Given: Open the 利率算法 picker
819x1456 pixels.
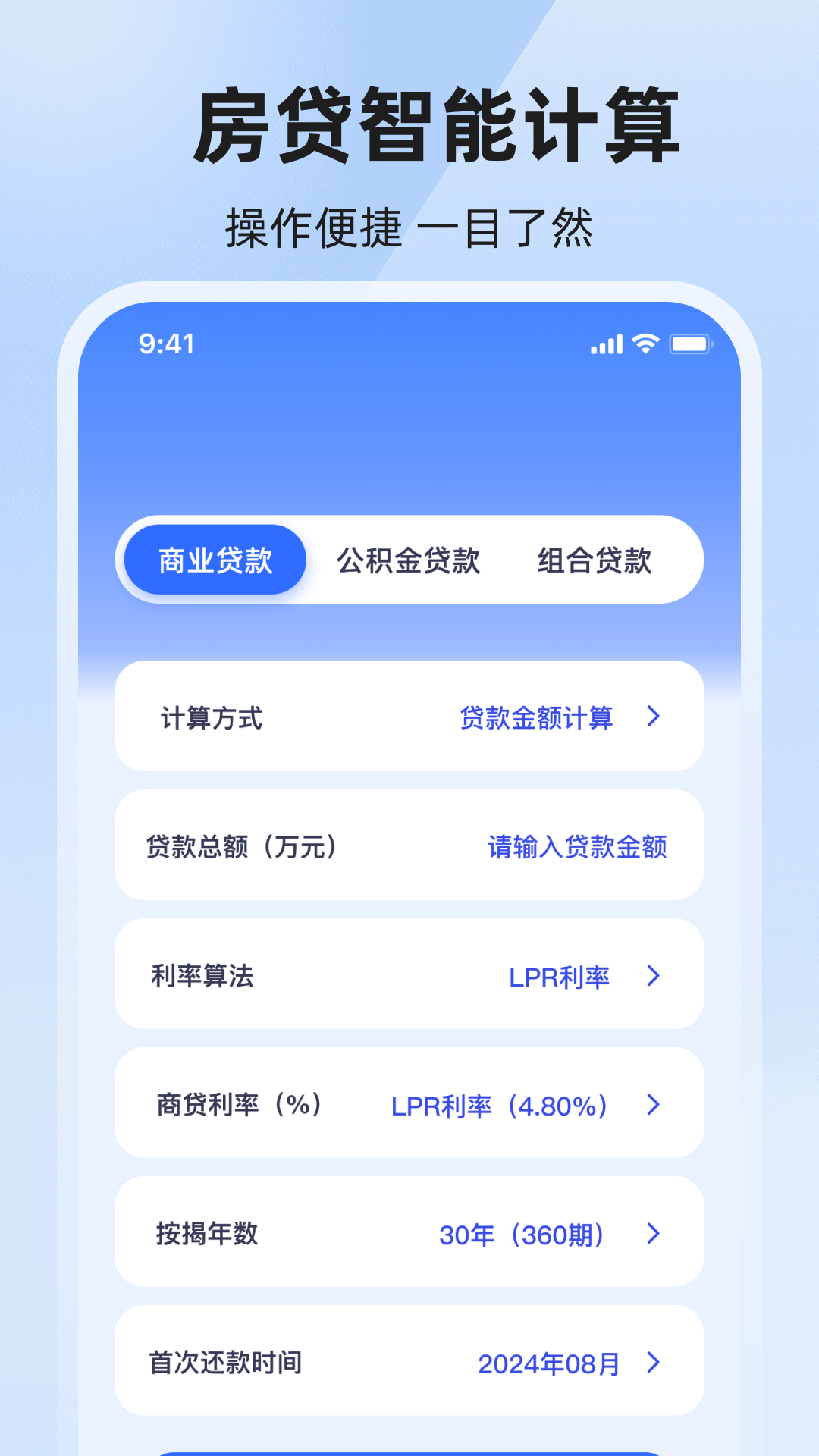Looking at the screenshot, I should [652, 977].
